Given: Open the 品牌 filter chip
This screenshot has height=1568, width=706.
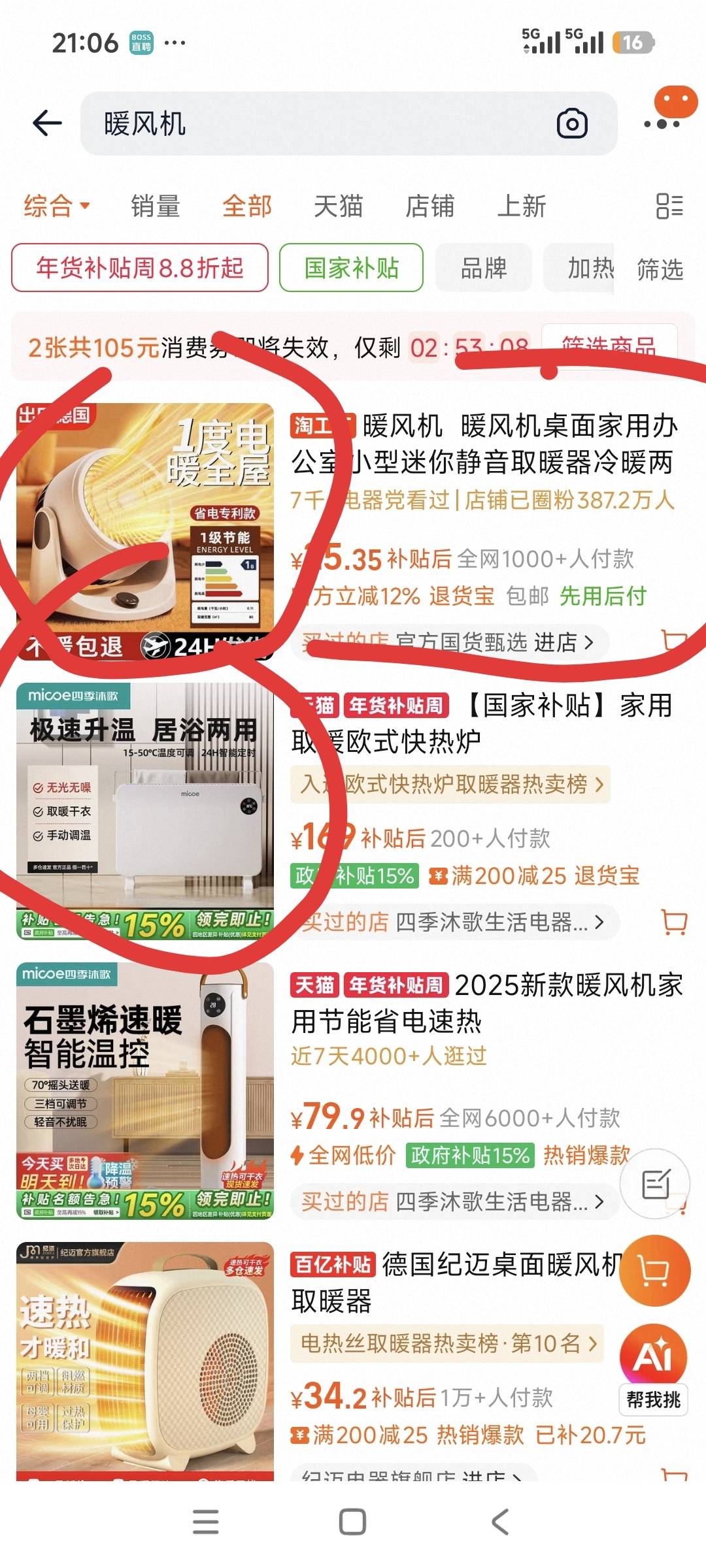Looking at the screenshot, I should point(484,268).
